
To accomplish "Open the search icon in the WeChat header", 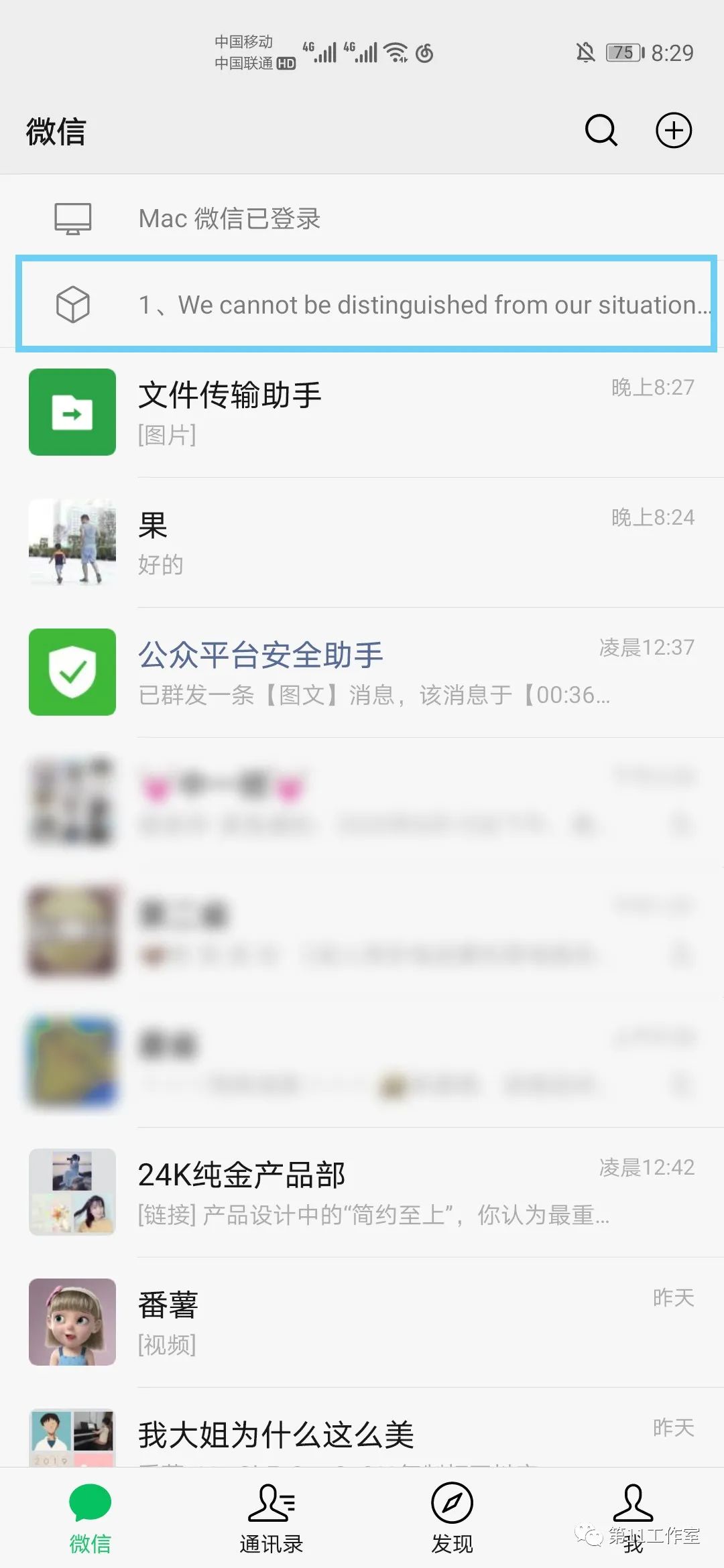I will pos(601,130).
